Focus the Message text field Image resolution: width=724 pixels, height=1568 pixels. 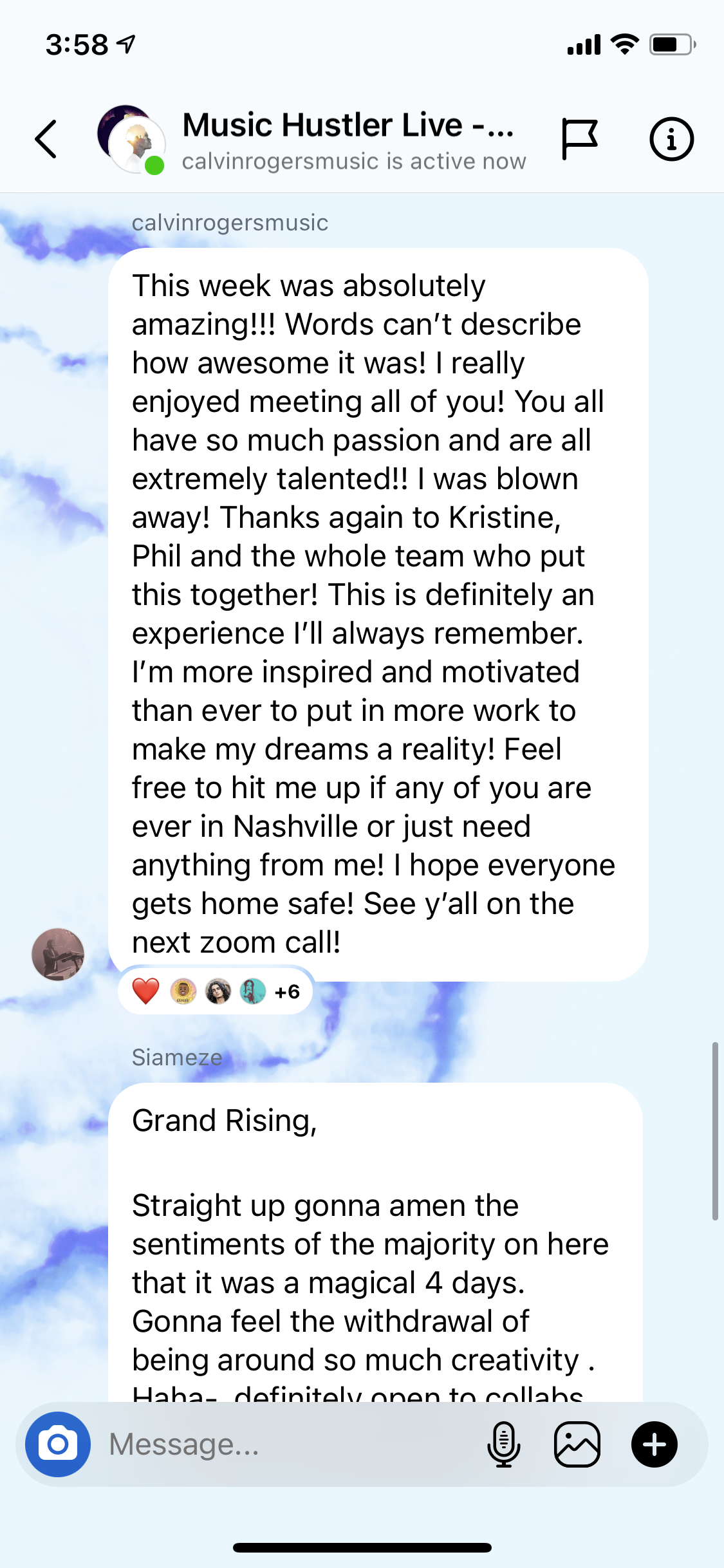[290, 1444]
